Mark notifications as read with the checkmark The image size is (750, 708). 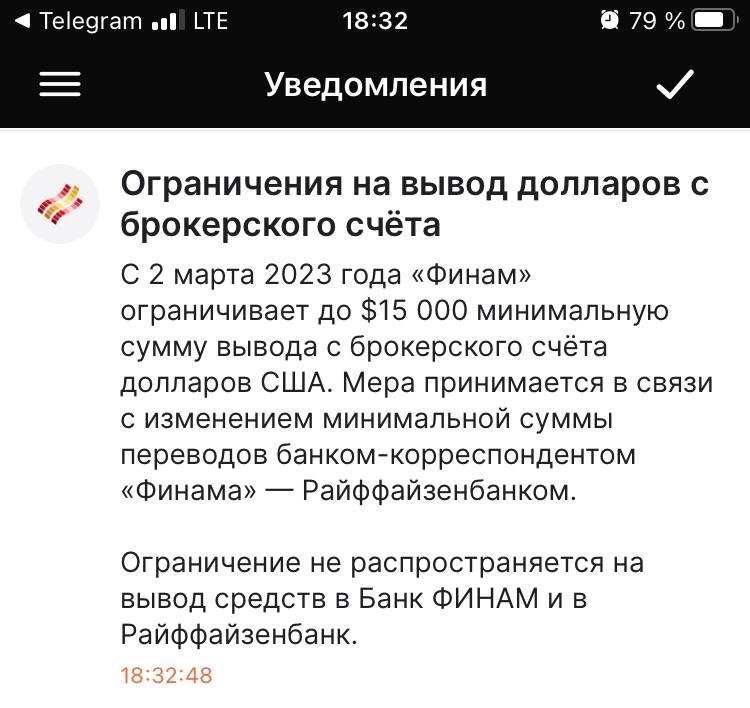point(675,85)
